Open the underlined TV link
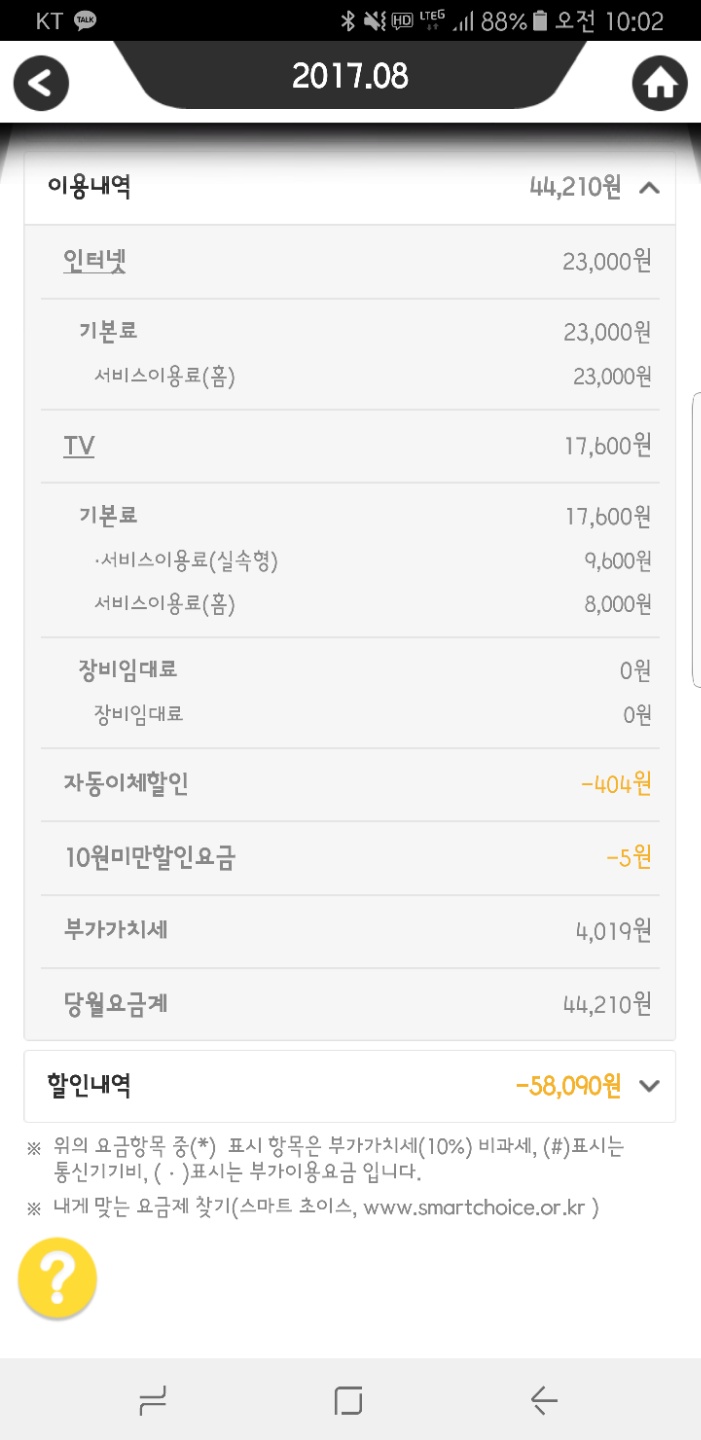The width and height of the screenshot is (701, 1440). [x=79, y=446]
